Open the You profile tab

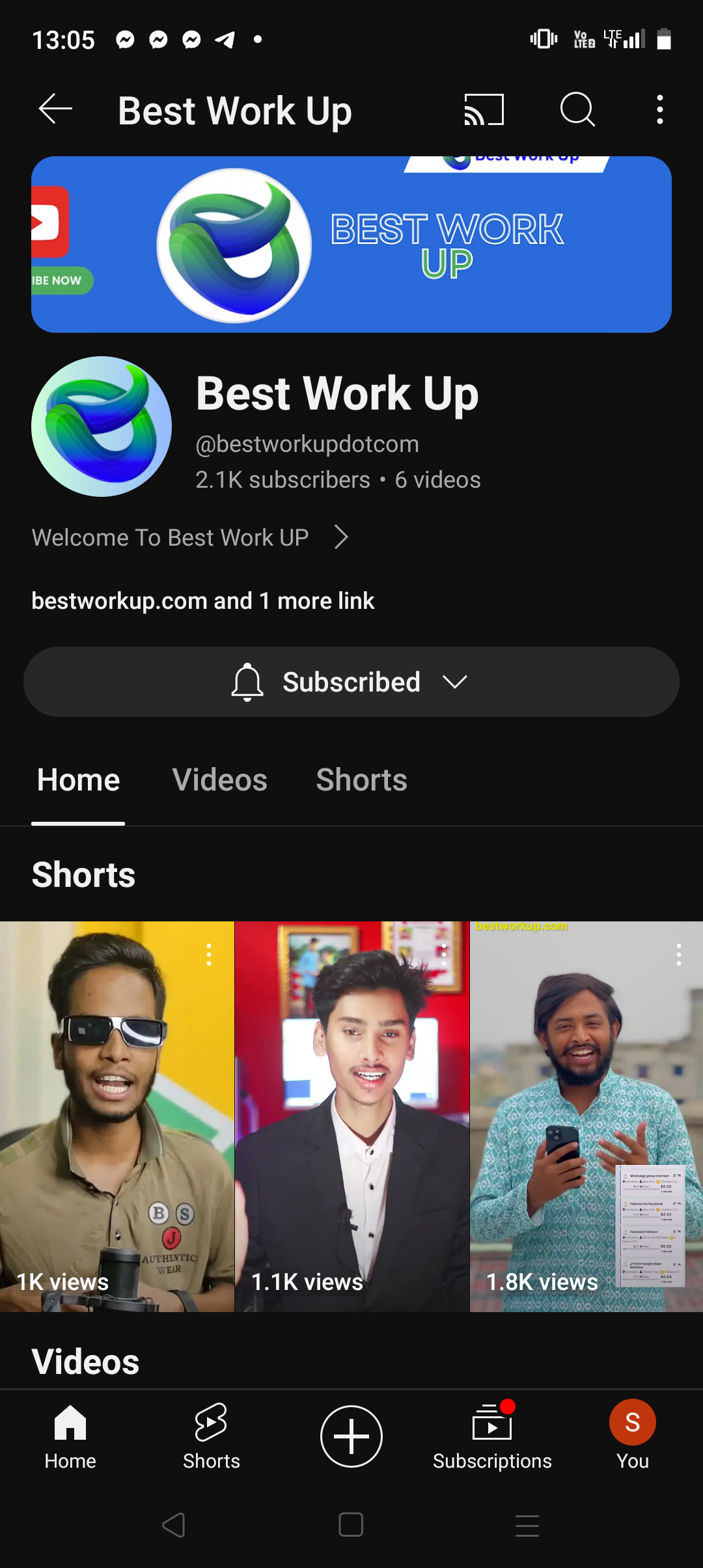633,1435
